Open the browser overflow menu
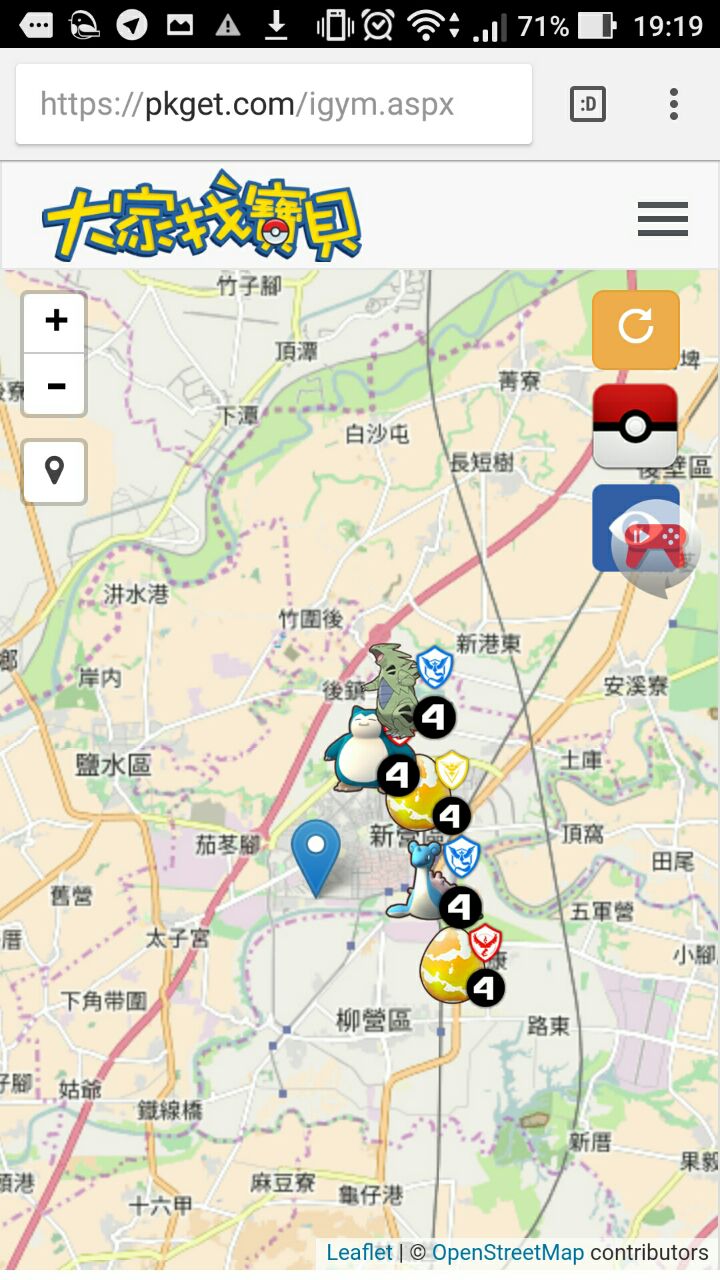720x1280 pixels. tap(674, 104)
